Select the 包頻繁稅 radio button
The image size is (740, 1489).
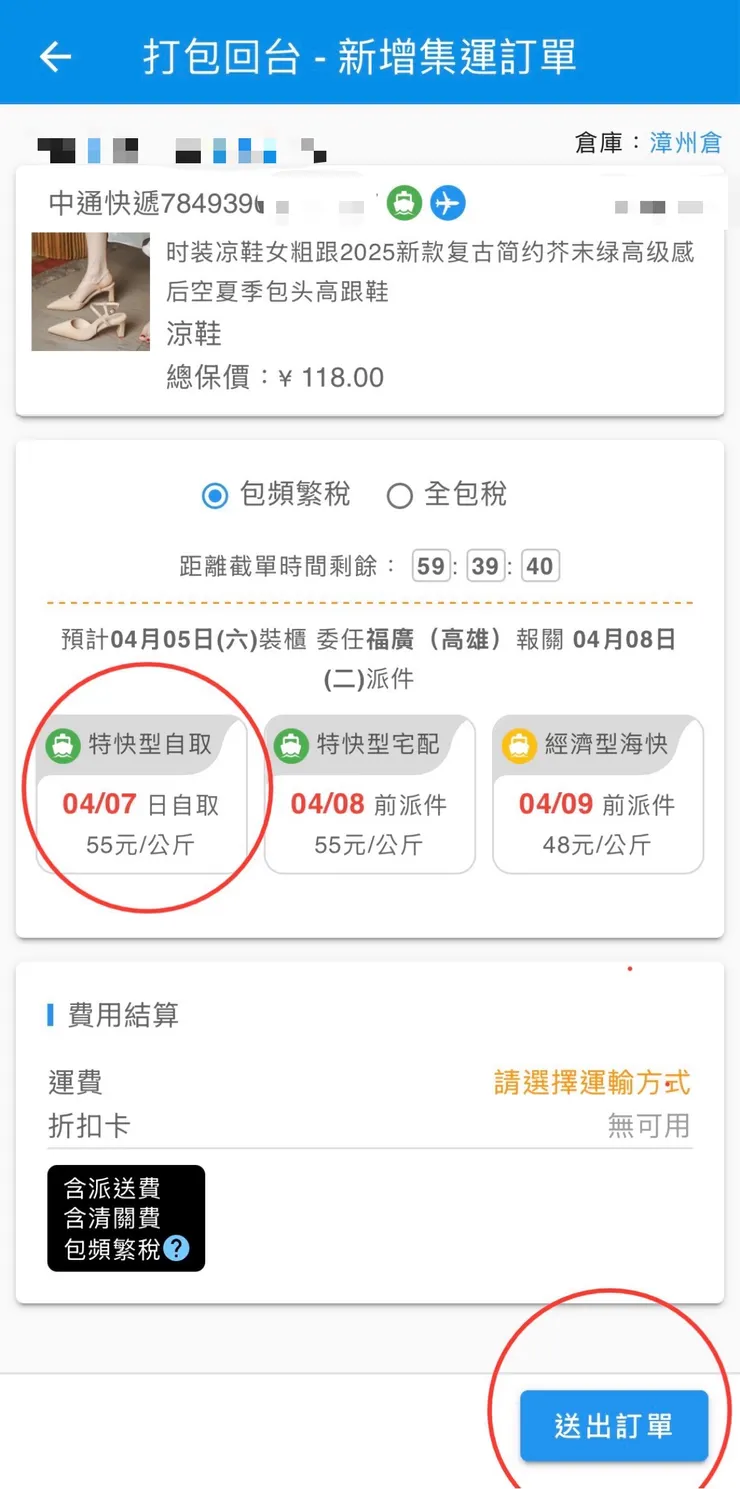pos(214,494)
